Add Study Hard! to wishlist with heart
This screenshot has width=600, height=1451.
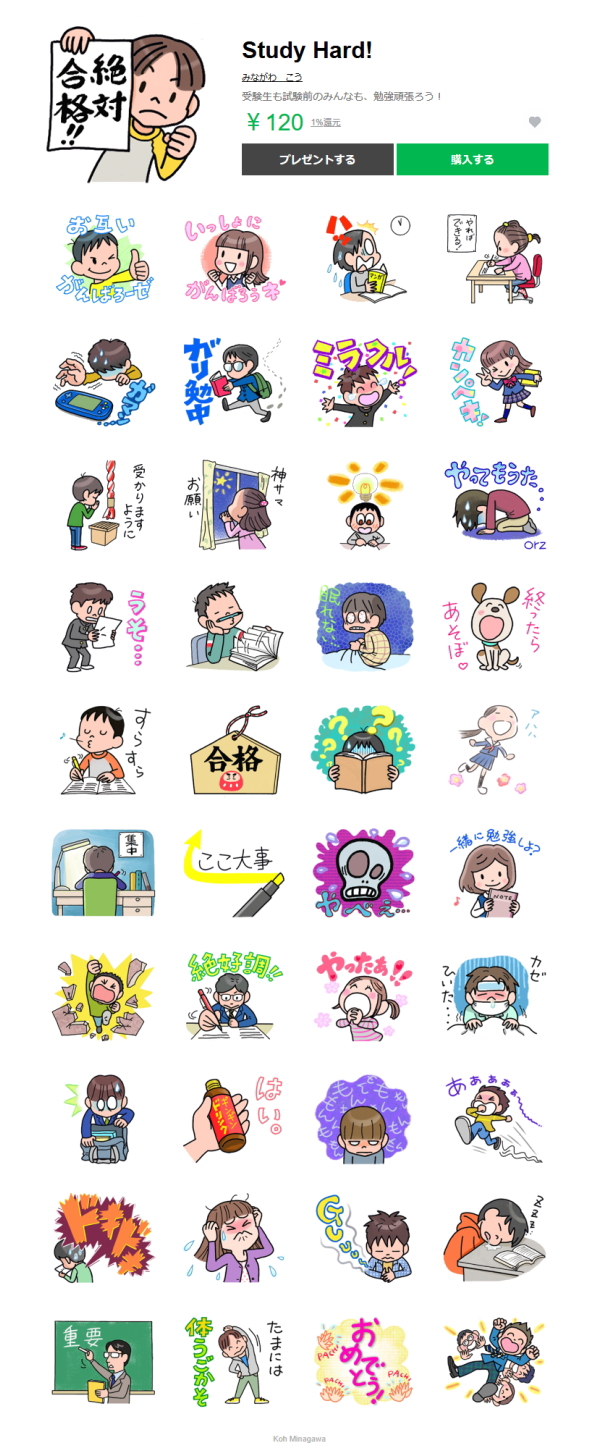pyautogui.click(x=535, y=122)
